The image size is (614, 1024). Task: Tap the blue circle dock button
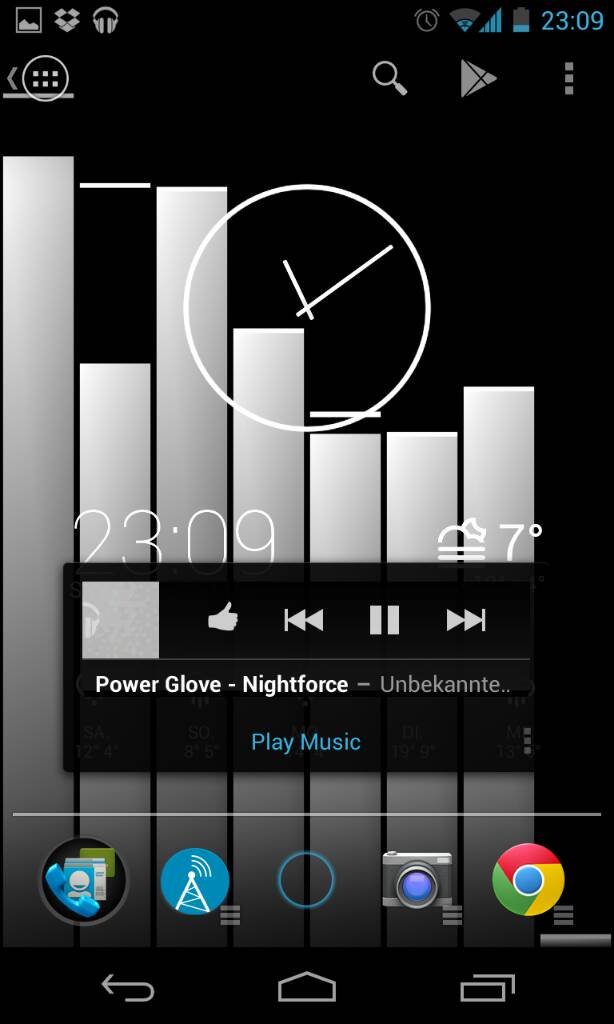tap(306, 880)
